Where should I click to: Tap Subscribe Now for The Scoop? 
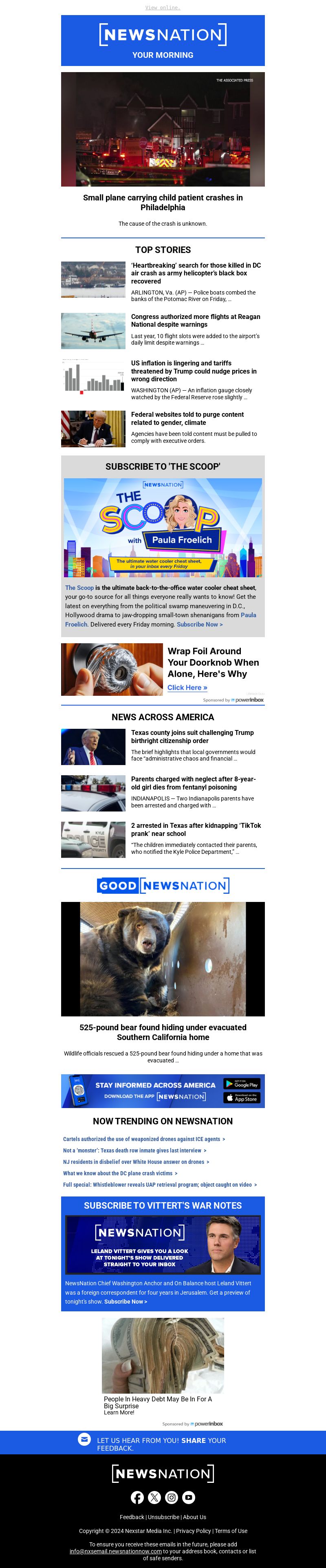pos(199,625)
